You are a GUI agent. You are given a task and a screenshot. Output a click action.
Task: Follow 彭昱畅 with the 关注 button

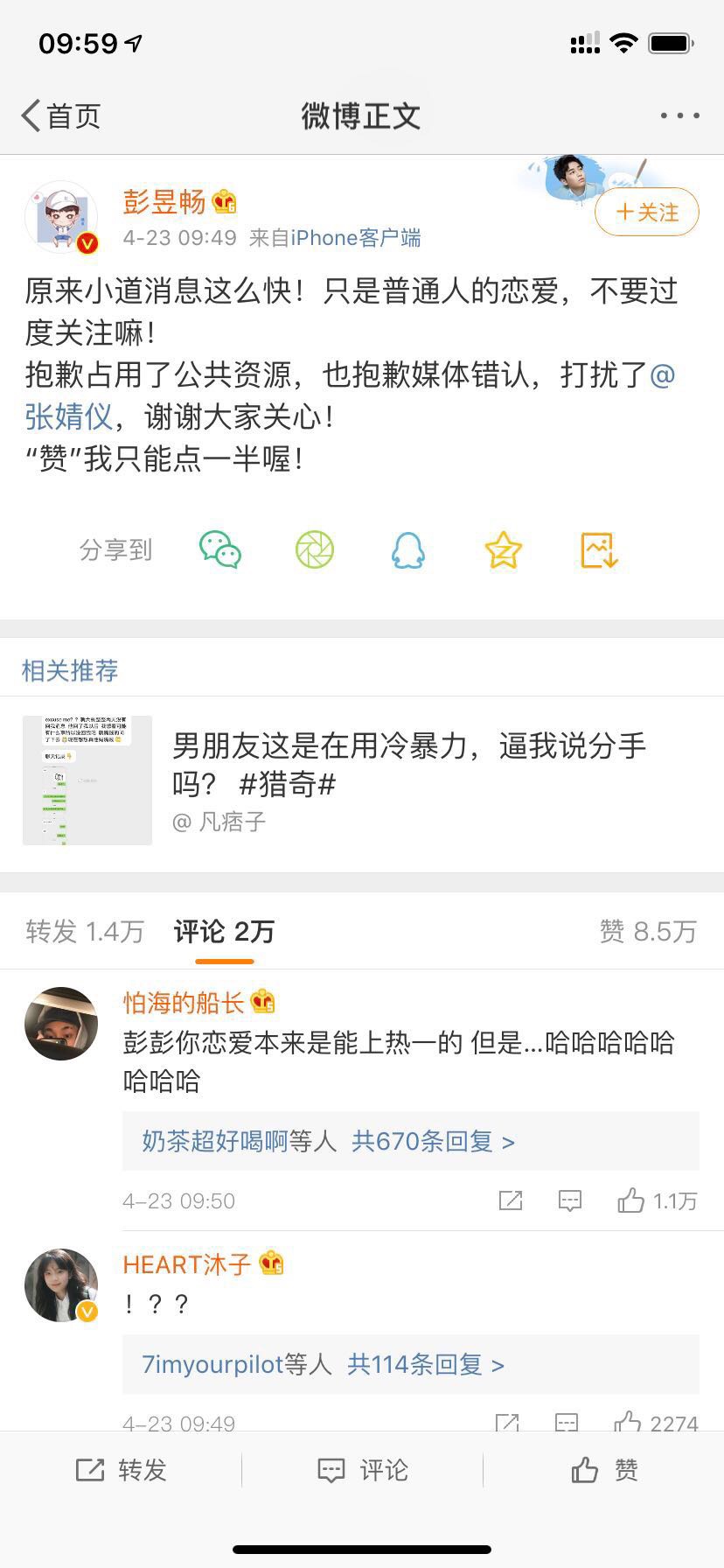coord(647,213)
